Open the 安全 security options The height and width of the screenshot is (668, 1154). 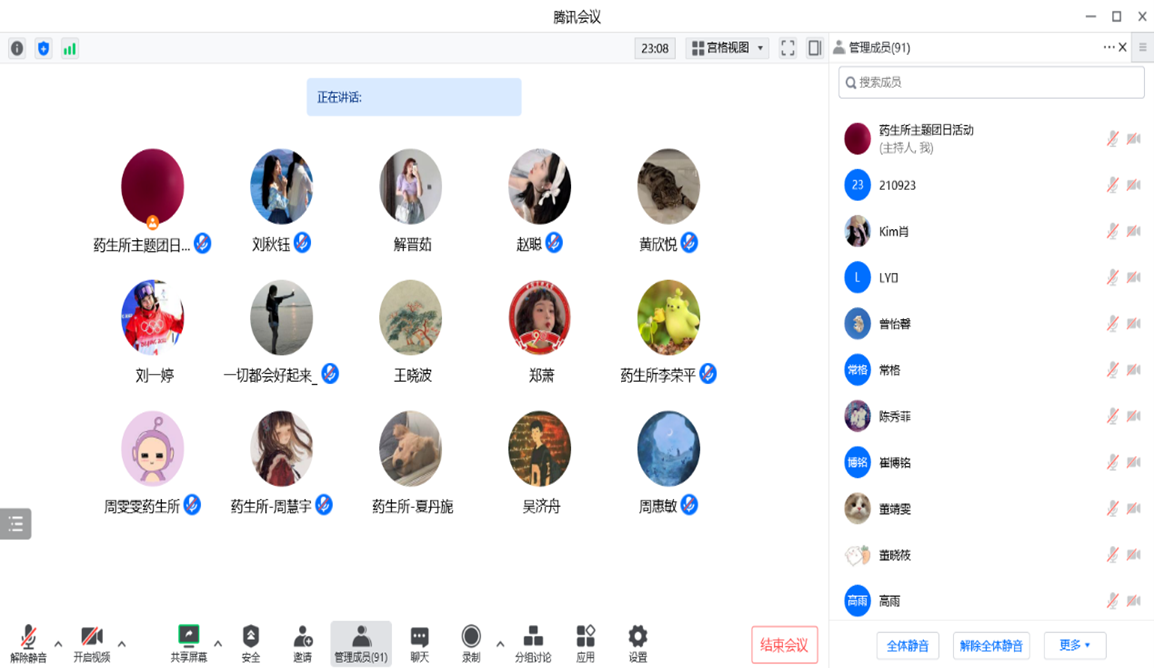tap(251, 642)
